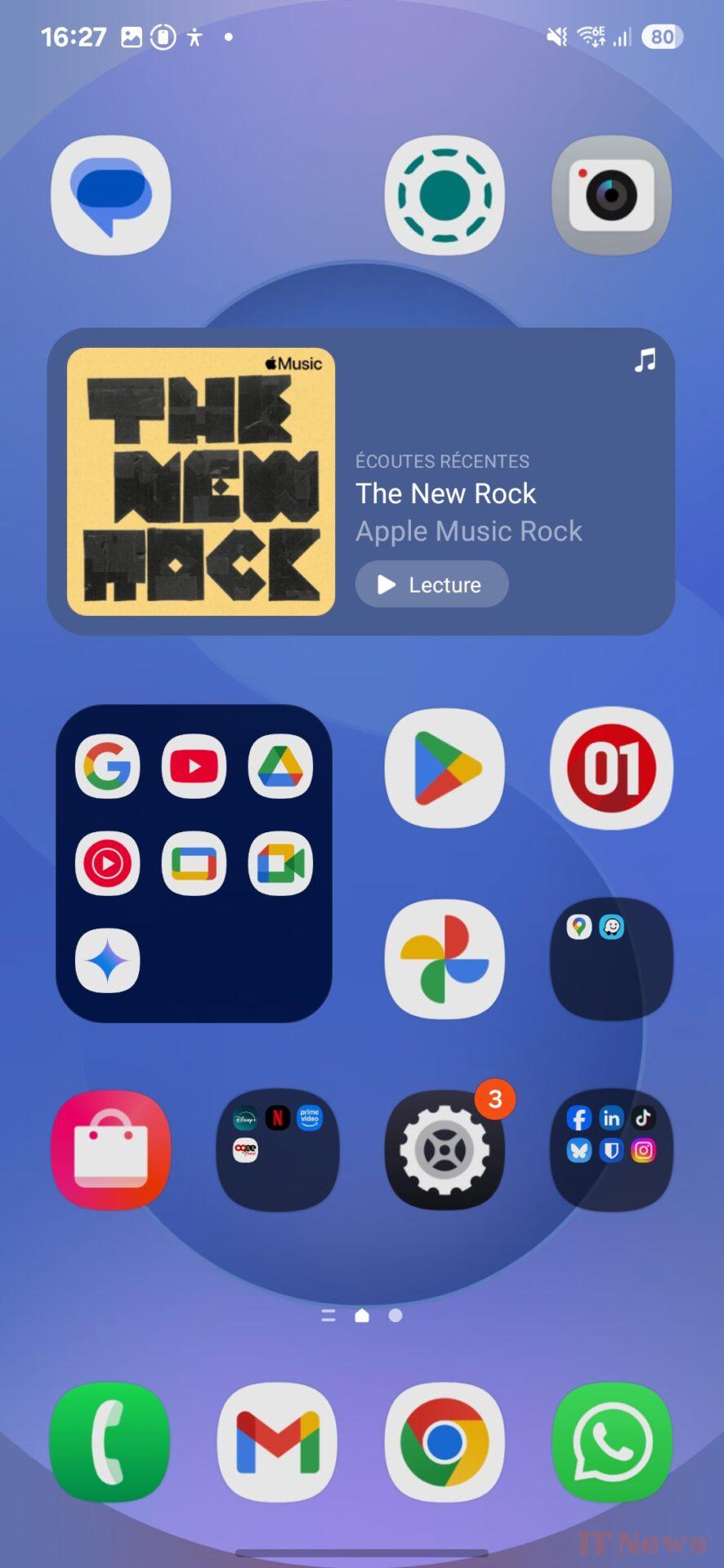Launch Google Meet from the folder
Screen dimensions: 724x1568
pyautogui.click(x=280, y=863)
